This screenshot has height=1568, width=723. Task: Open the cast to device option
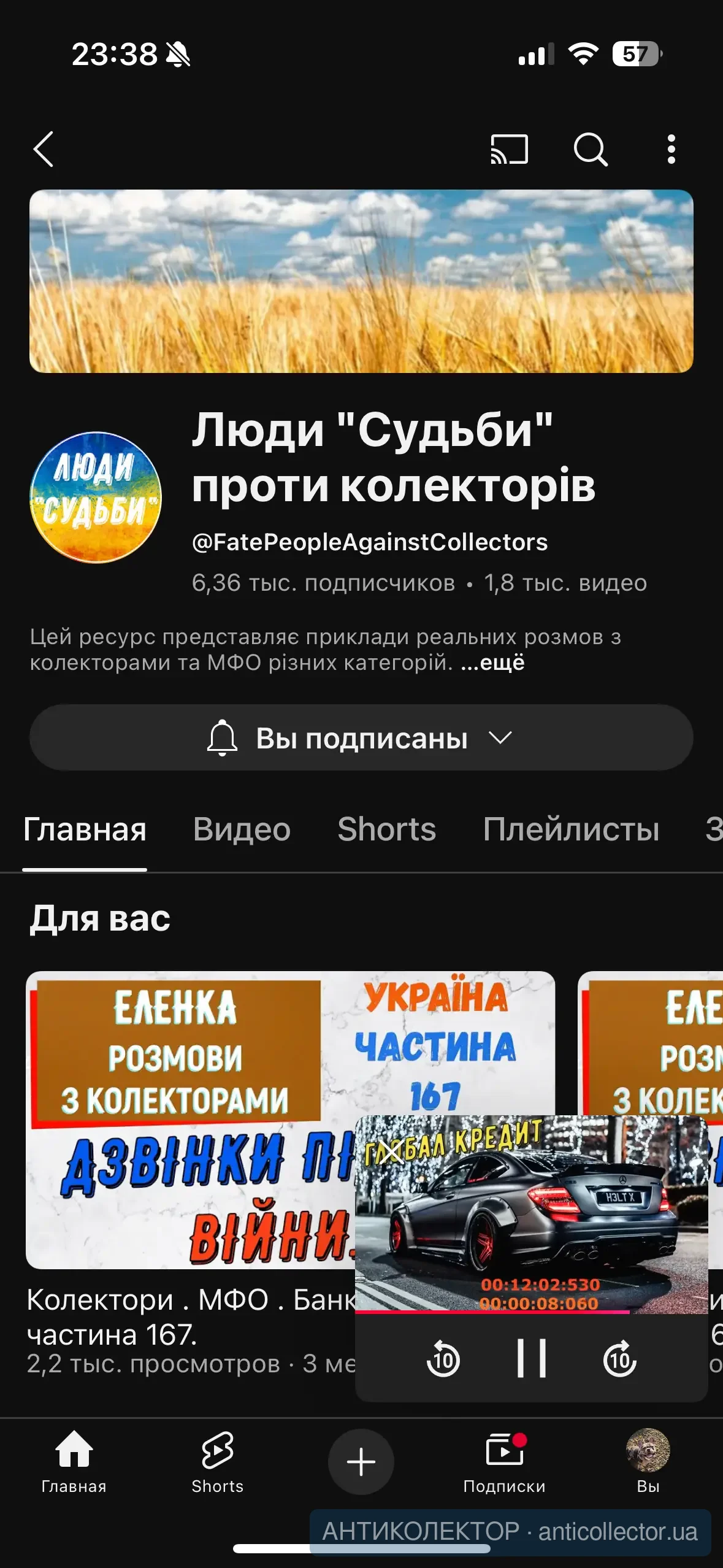click(x=509, y=149)
